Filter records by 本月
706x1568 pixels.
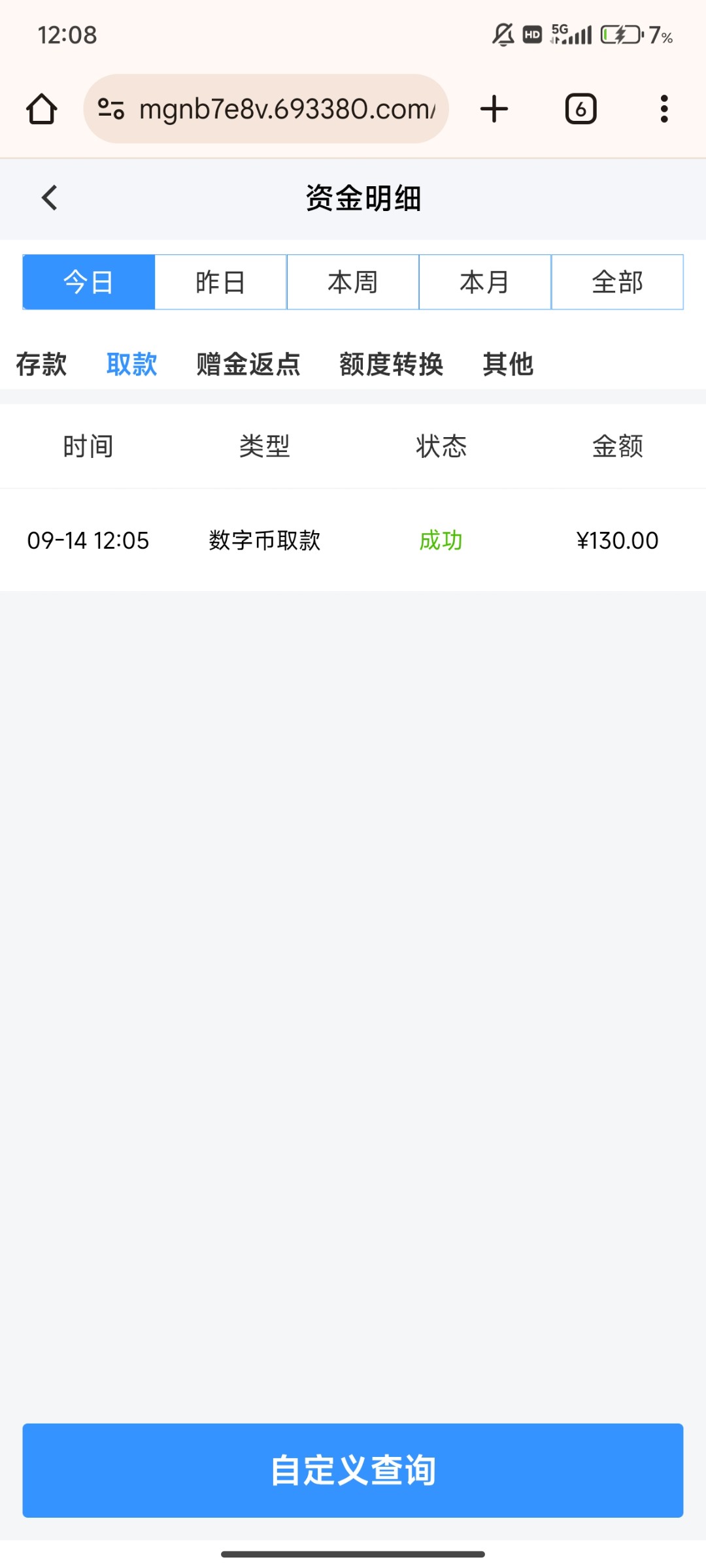[485, 282]
